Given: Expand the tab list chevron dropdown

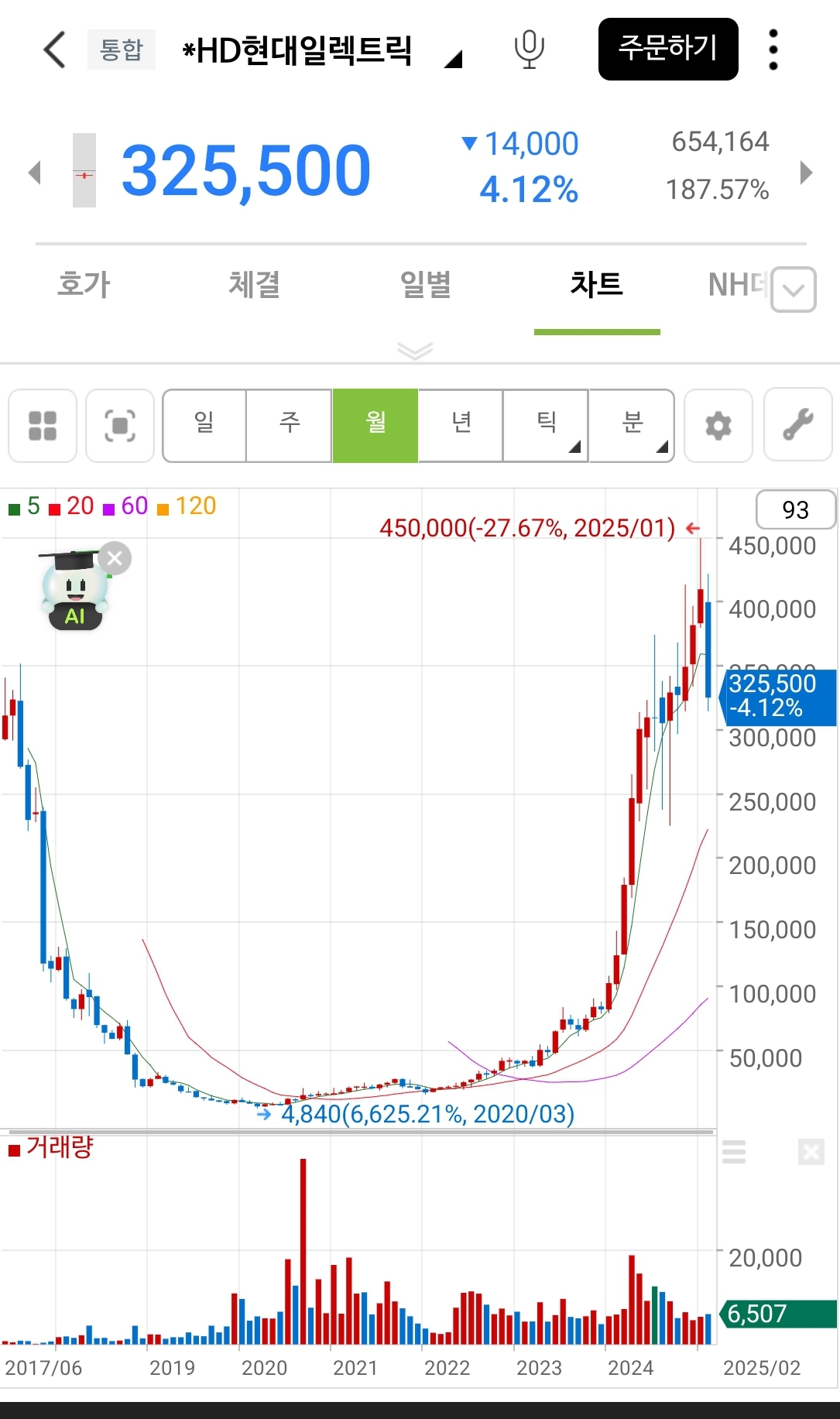Looking at the screenshot, I should [794, 290].
